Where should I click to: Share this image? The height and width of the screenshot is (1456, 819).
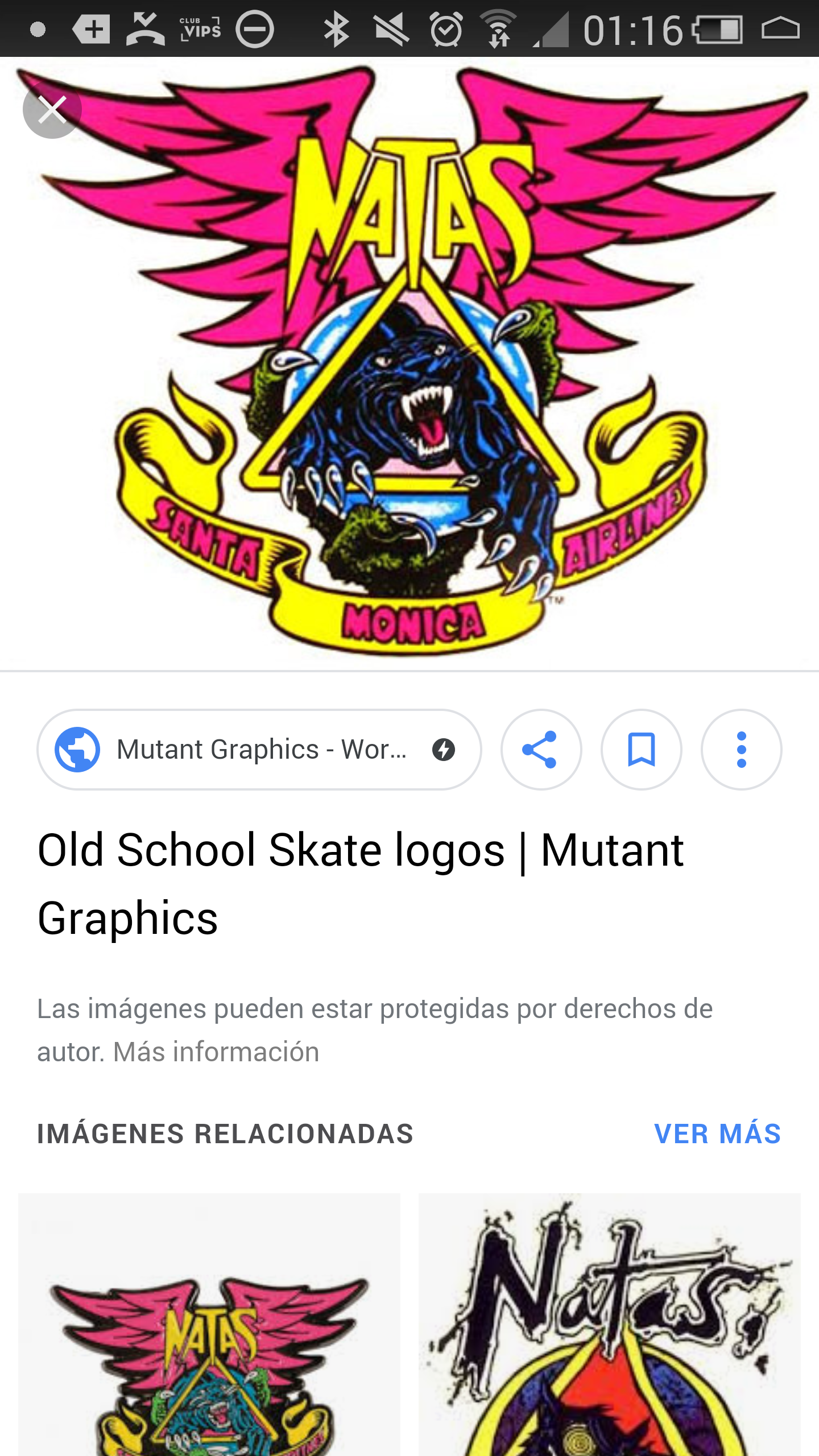coord(541,749)
